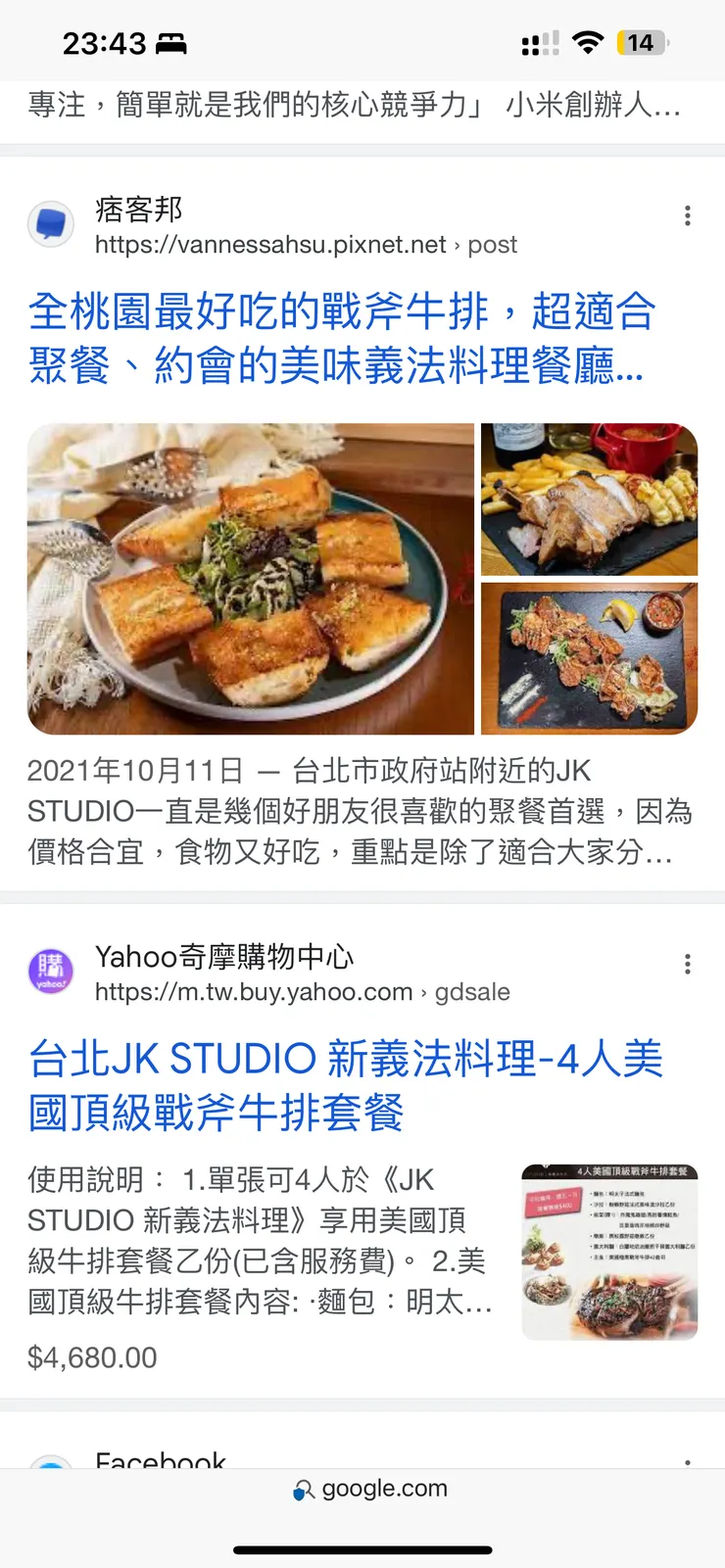Tap the 痞客邦 site favicon
Viewport: 725px width, 1568px height.
[x=50, y=223]
